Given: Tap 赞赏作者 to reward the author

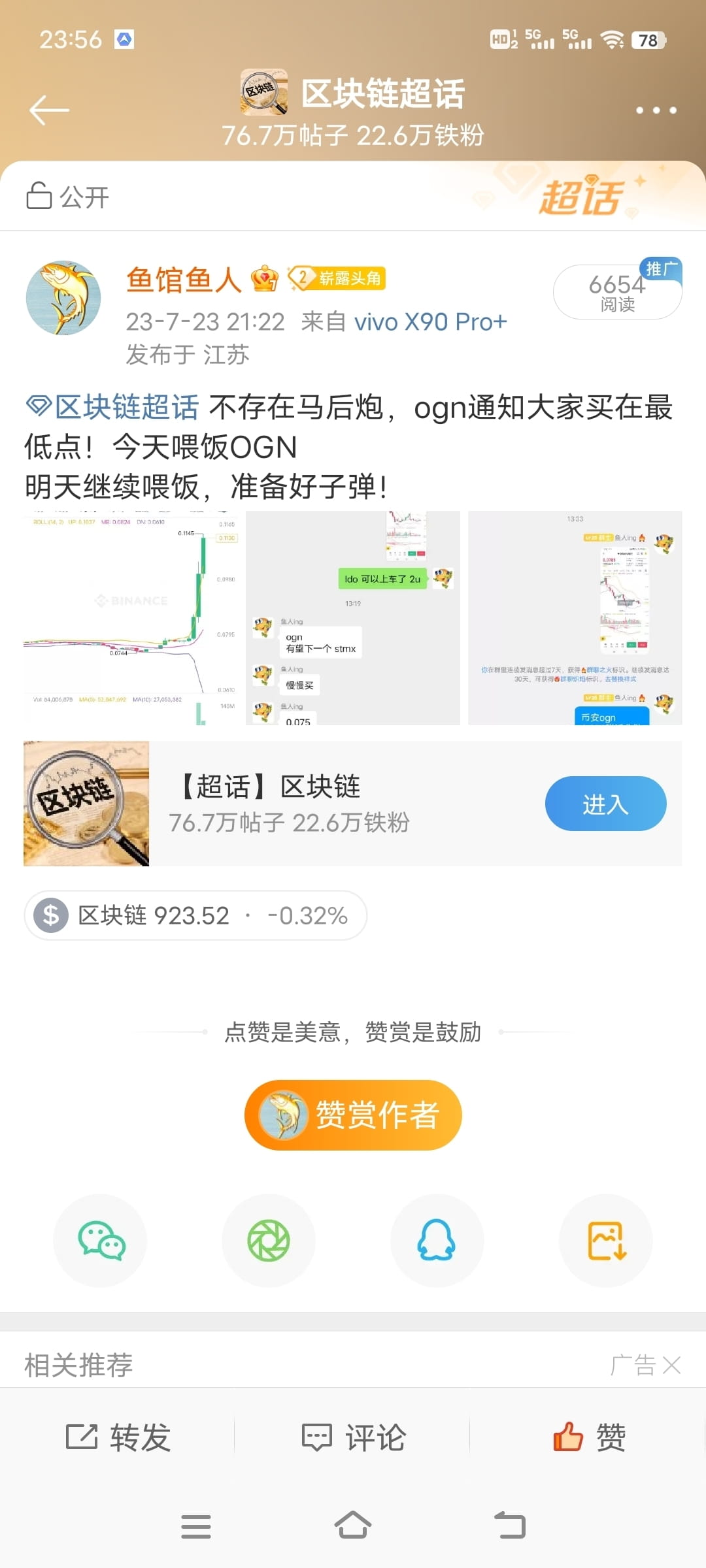Looking at the screenshot, I should 352,1115.
